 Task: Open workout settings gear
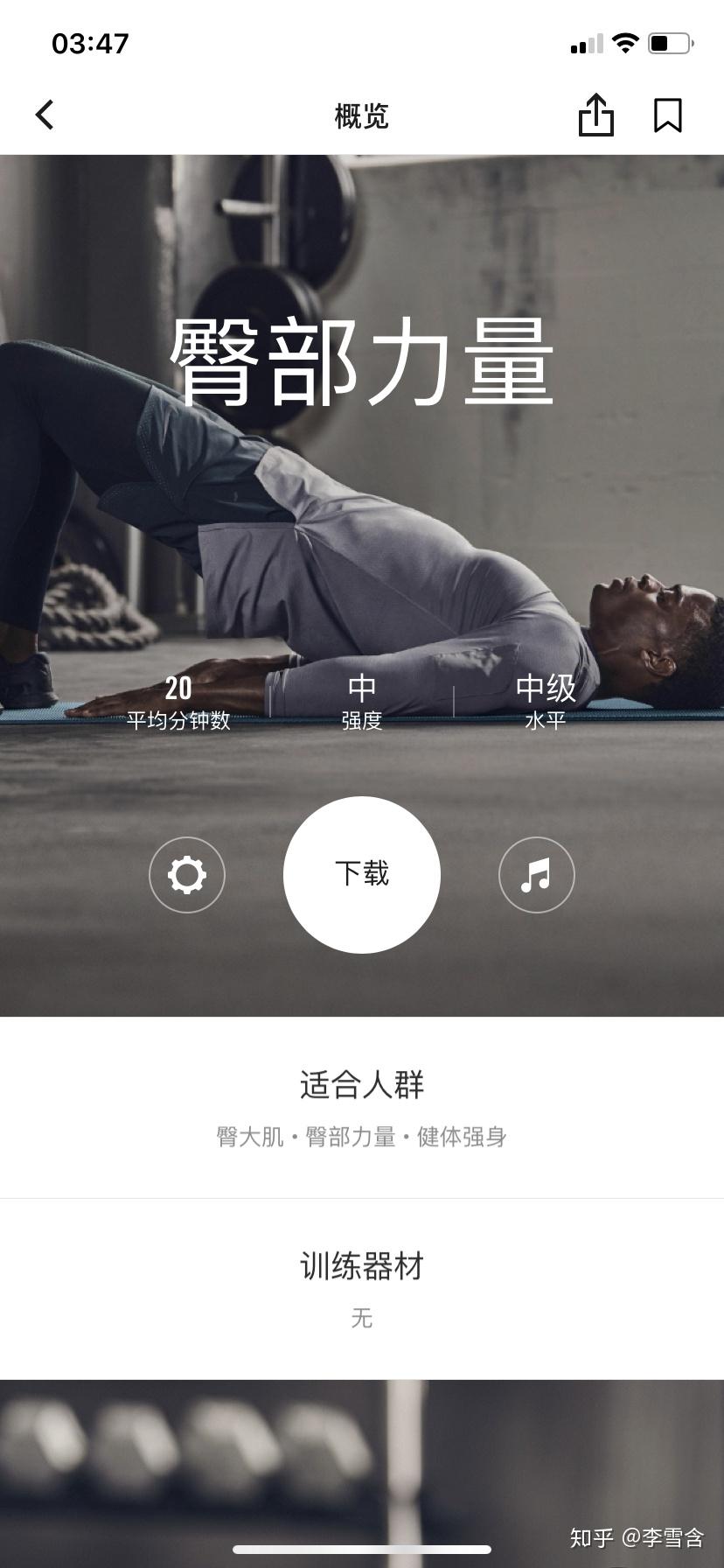coord(187,875)
